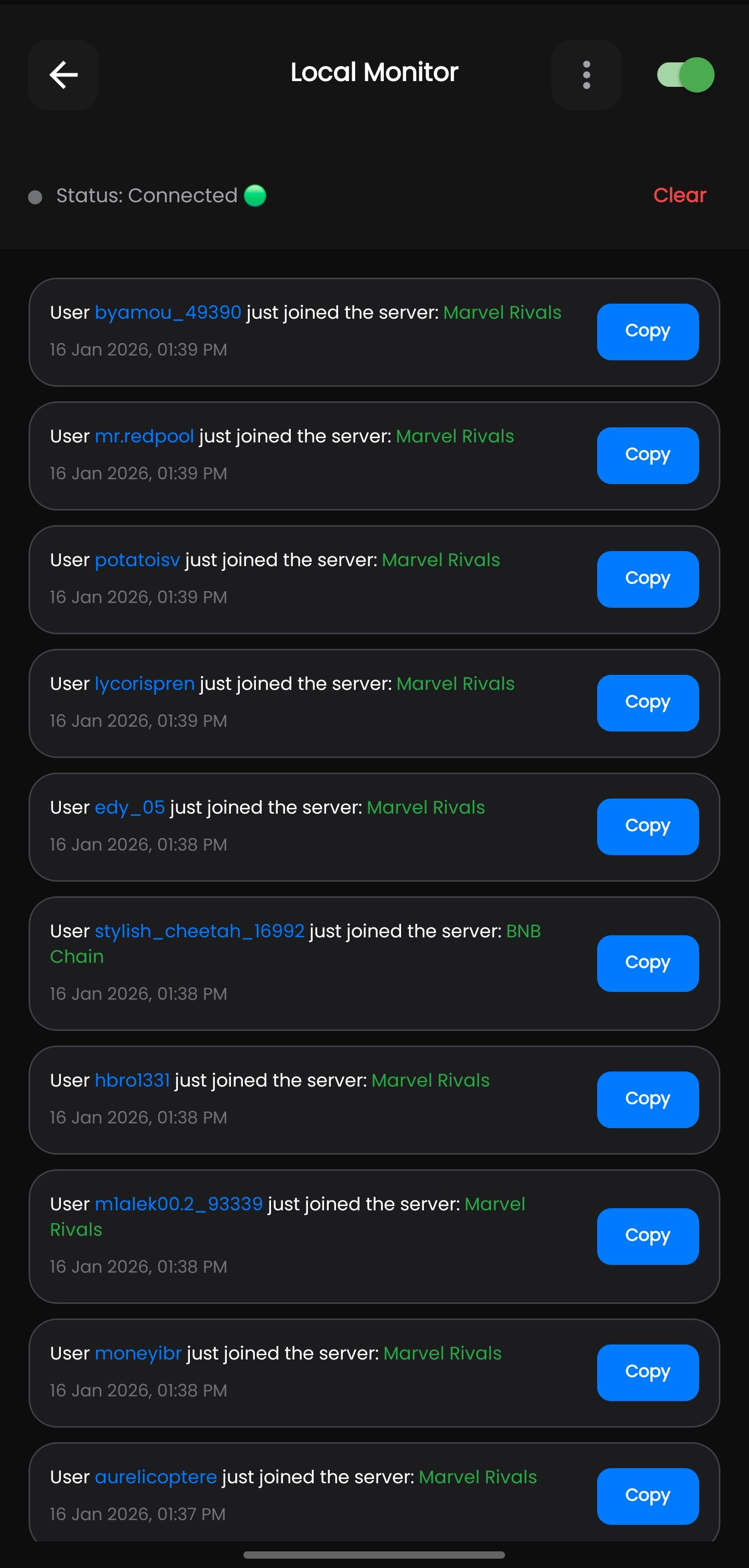Select the username lycorispren
This screenshot has width=749, height=1568.
(144, 684)
